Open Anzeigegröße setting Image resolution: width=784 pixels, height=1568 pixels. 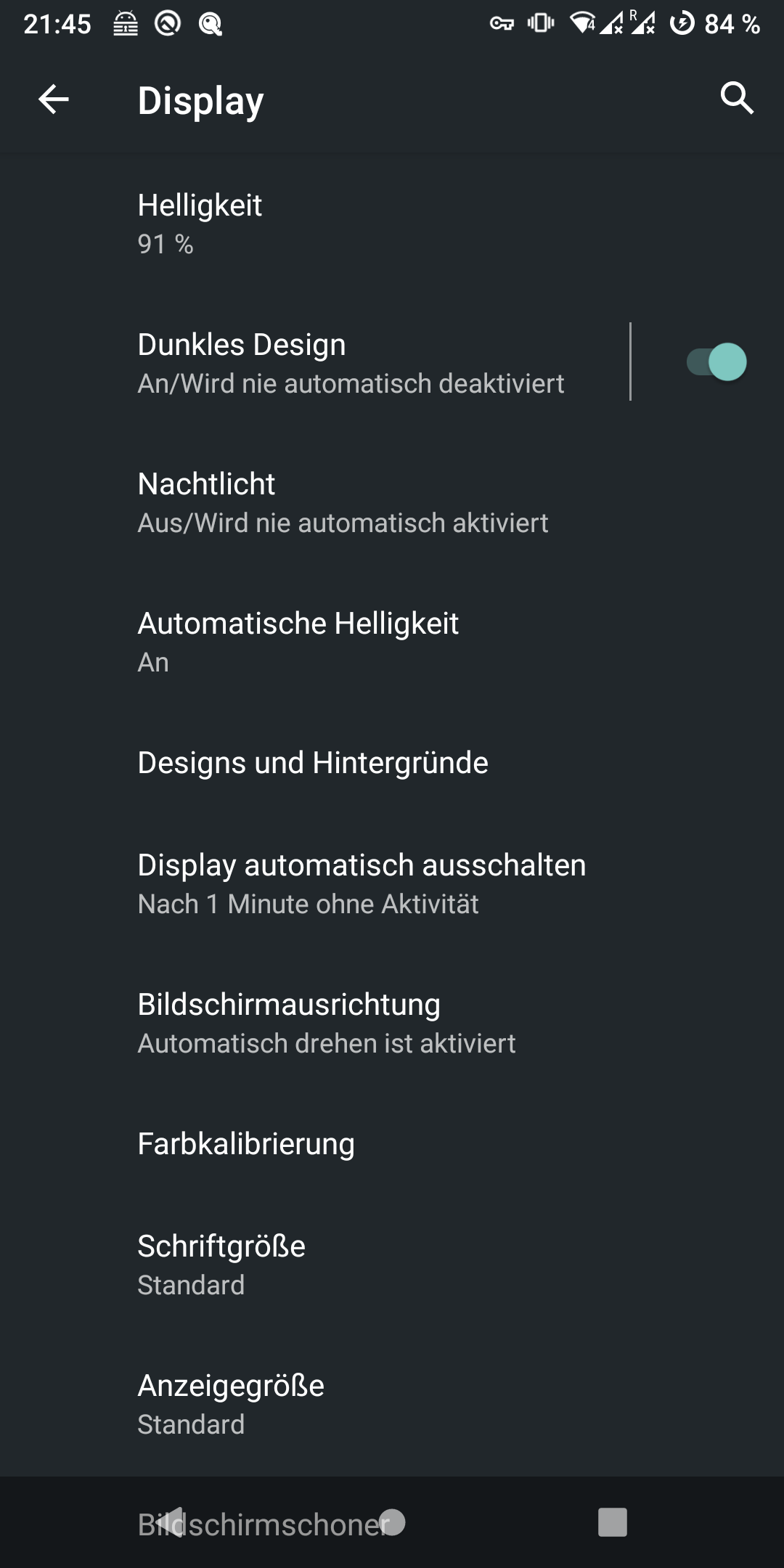(392, 1403)
